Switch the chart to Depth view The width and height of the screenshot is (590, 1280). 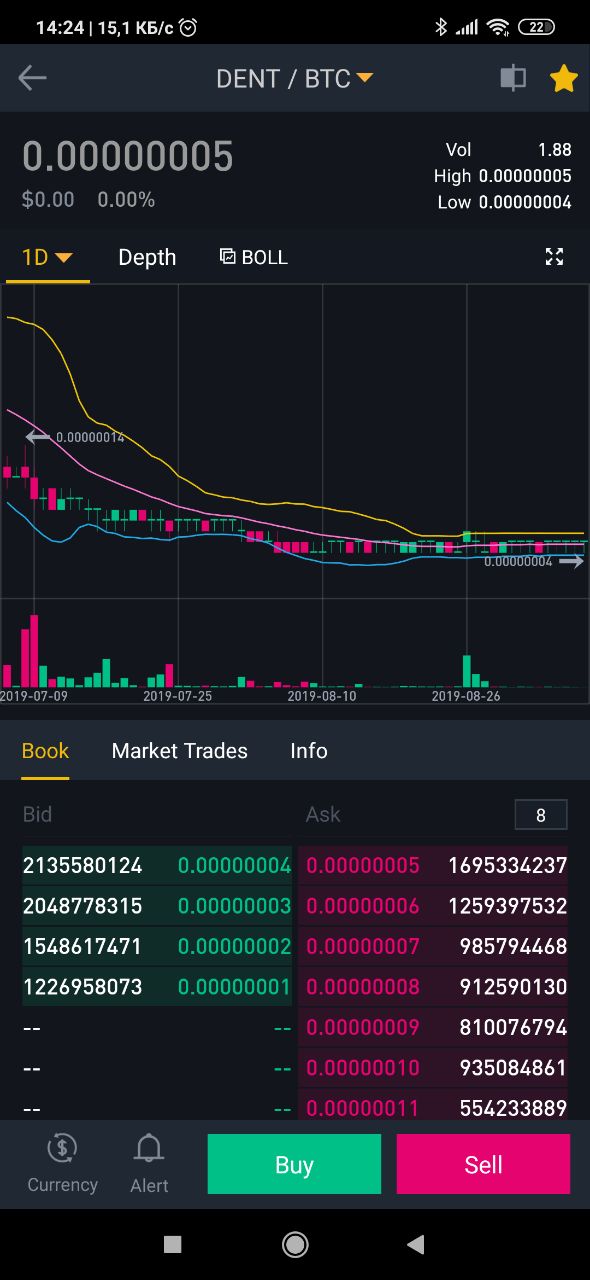[x=147, y=257]
